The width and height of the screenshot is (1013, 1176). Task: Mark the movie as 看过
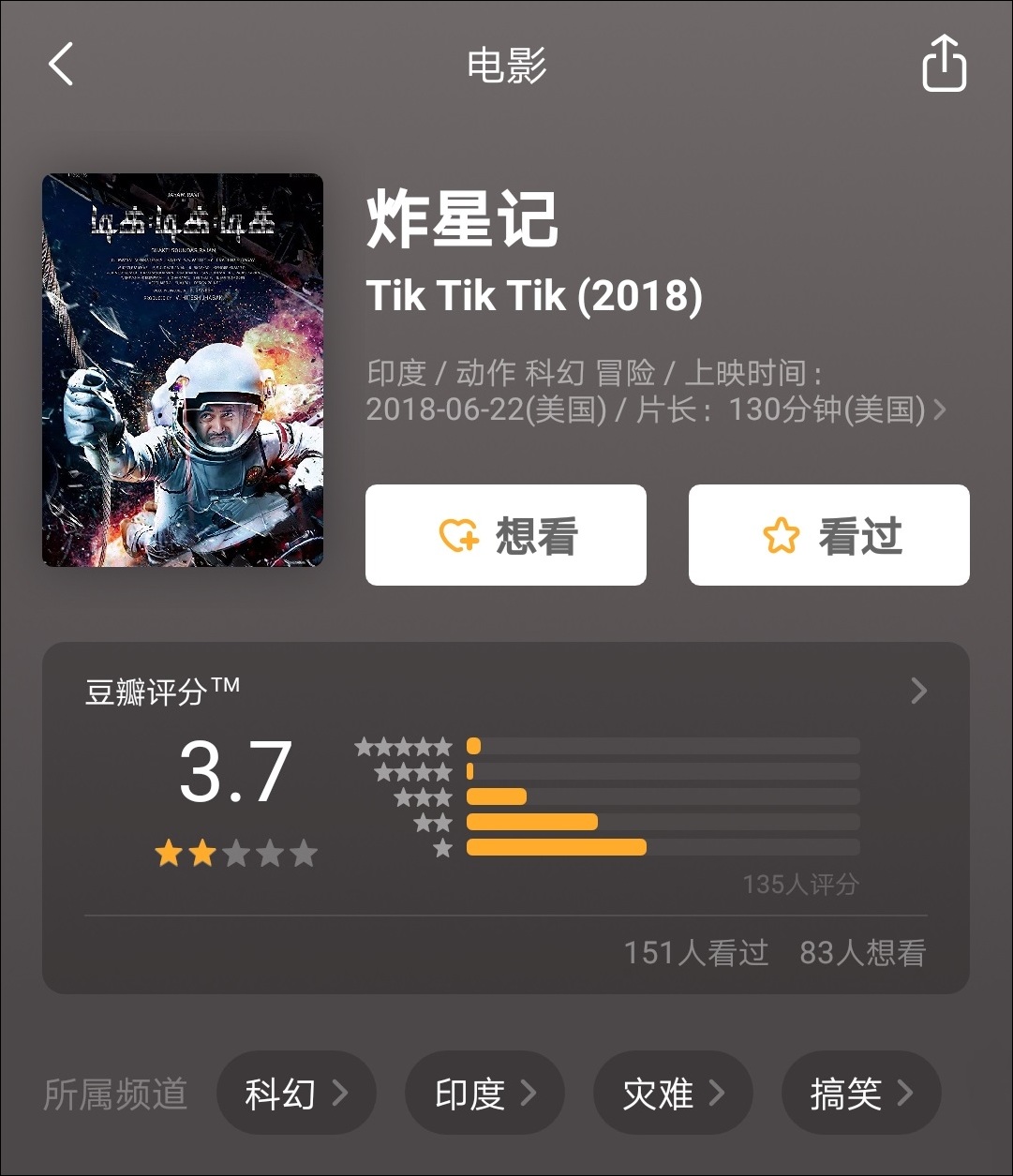point(828,535)
